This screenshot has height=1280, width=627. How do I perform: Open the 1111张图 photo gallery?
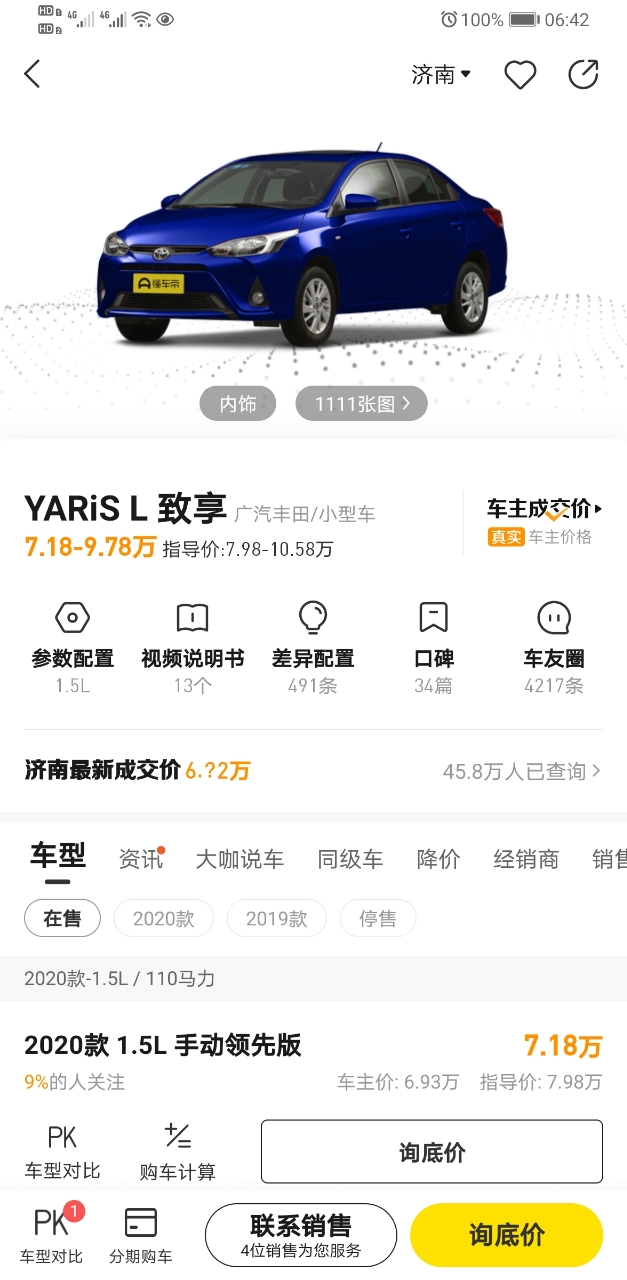361,404
